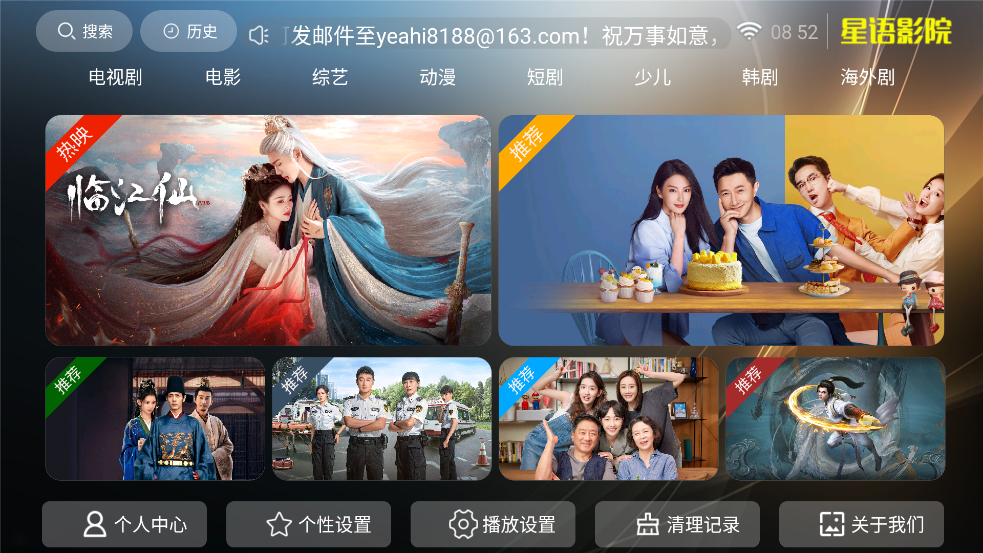Screen dimensions: 983x553
Task: Open the 临江仙 热映 poster
Action: [268, 230]
